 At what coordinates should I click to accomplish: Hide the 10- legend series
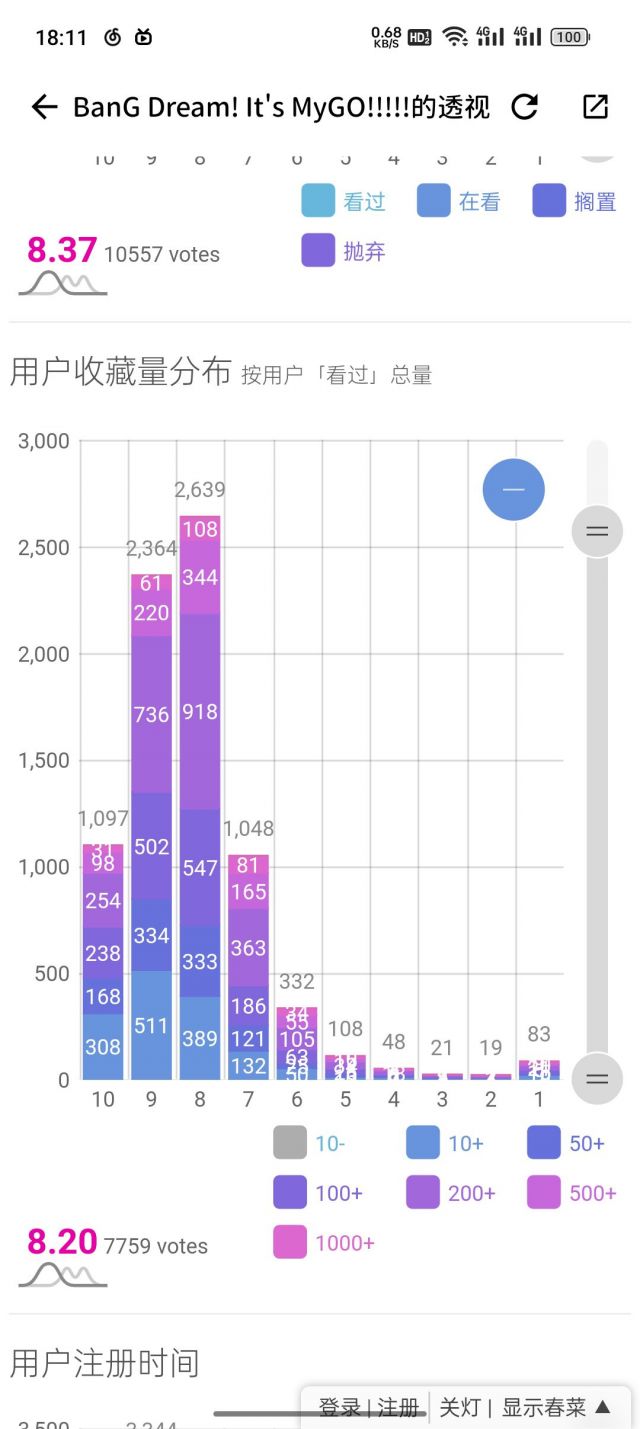tap(309, 1142)
